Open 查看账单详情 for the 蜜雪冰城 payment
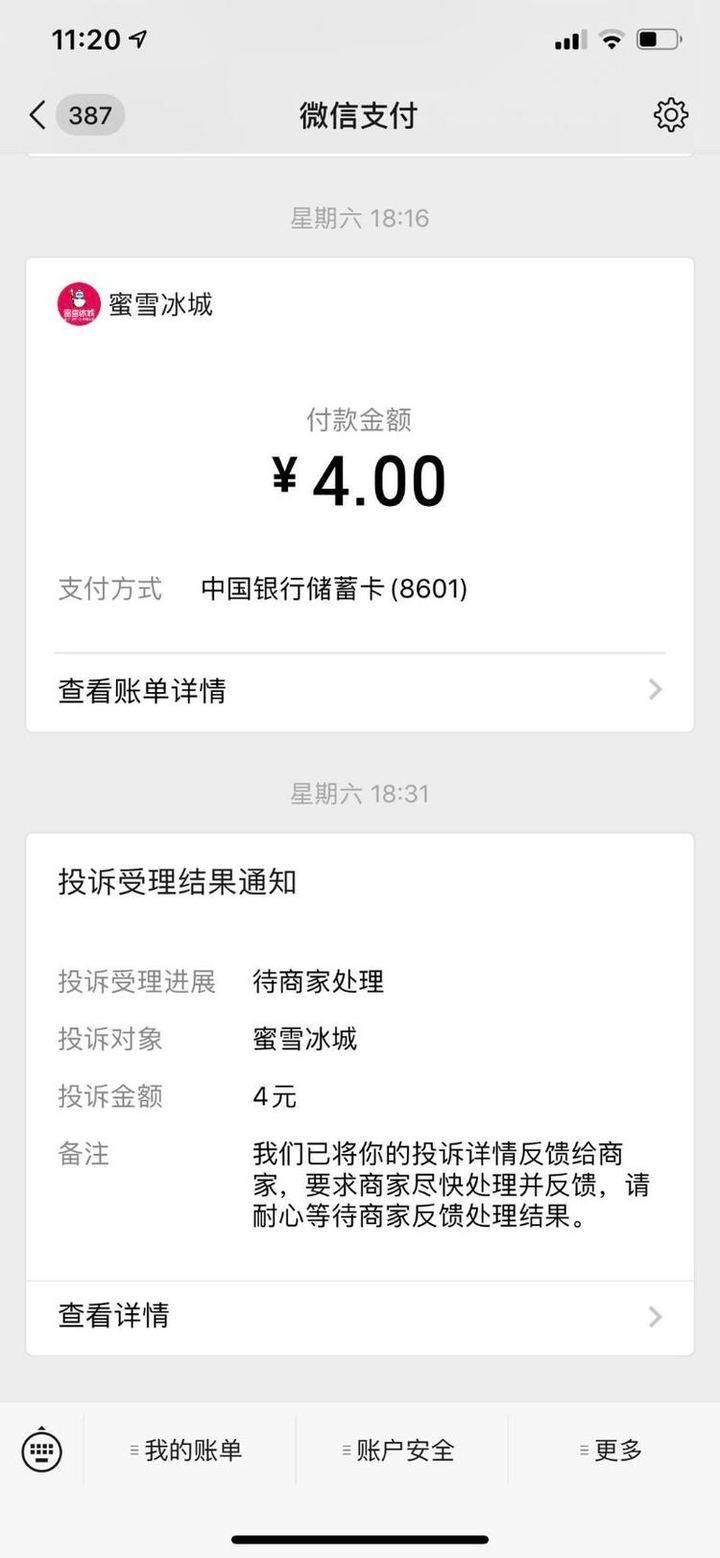720x1558 pixels. [x=359, y=690]
